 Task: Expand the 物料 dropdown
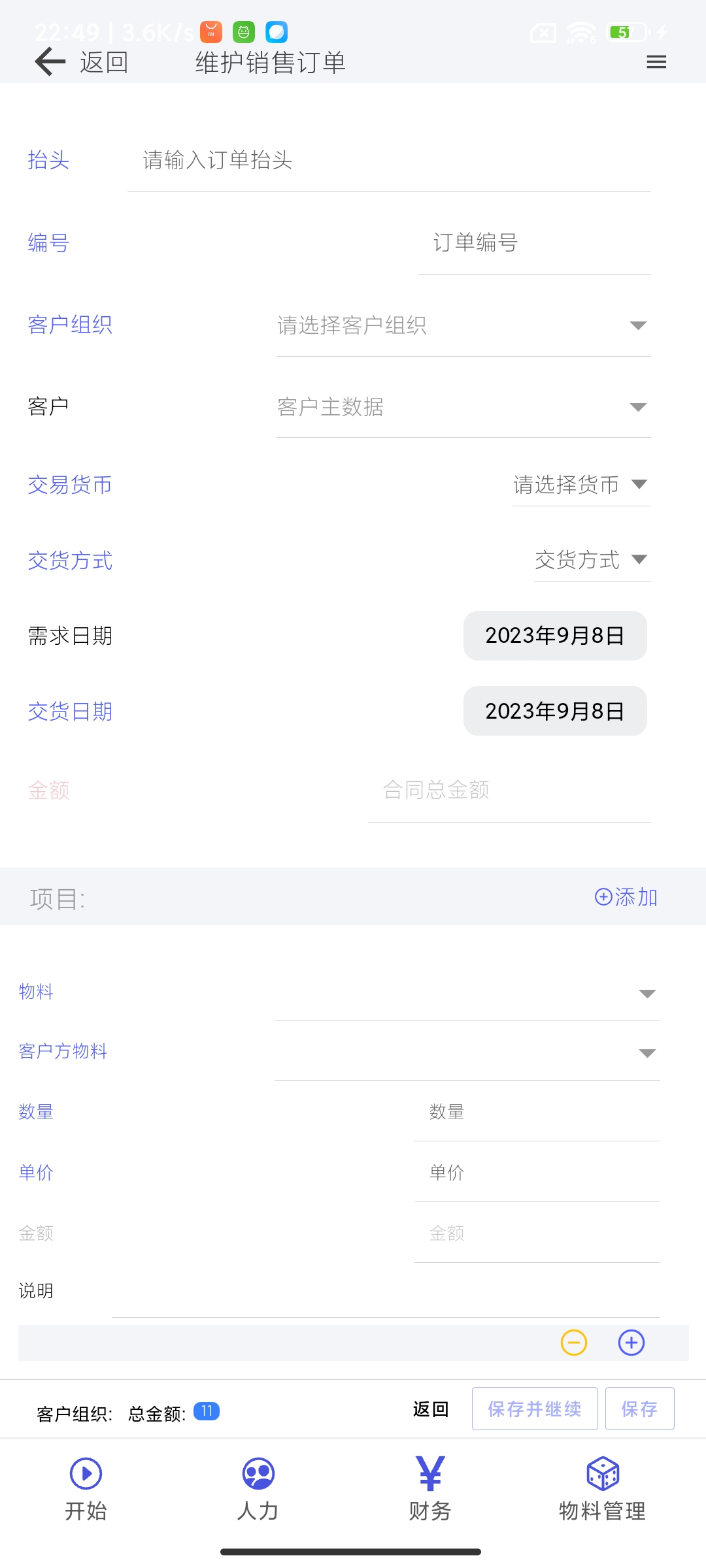[x=467, y=993]
